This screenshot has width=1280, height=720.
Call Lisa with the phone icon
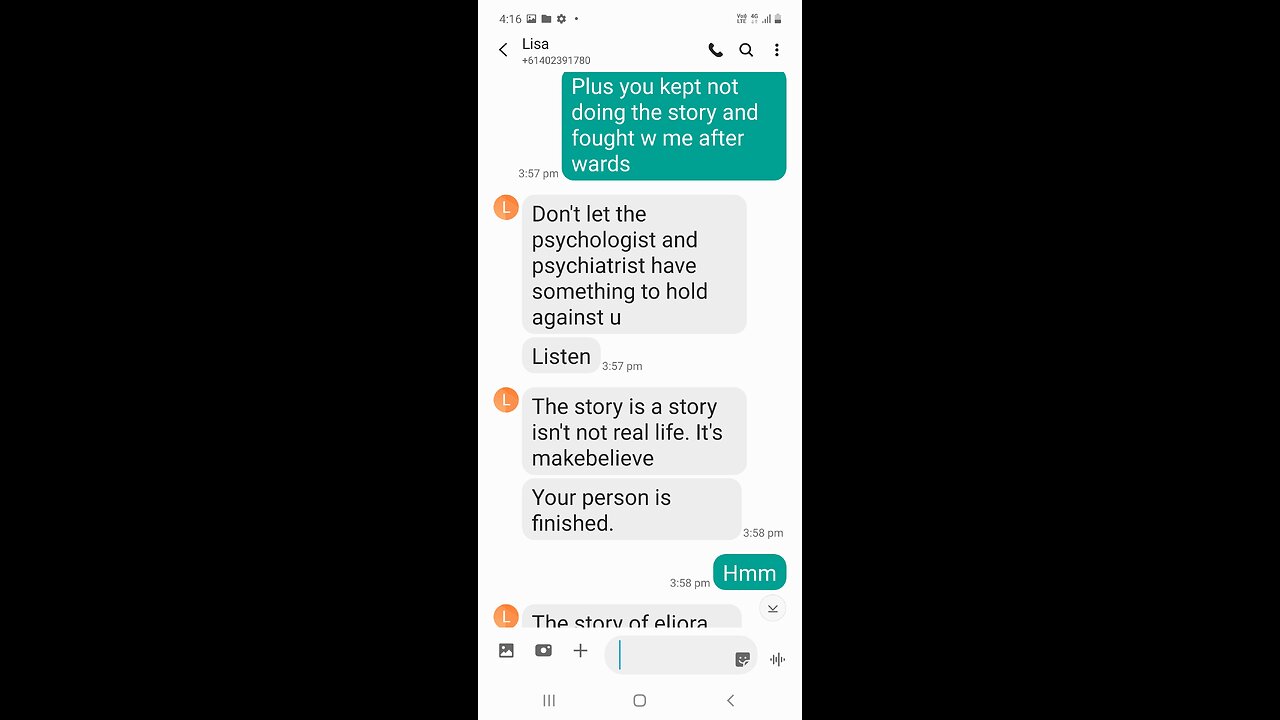tap(715, 50)
